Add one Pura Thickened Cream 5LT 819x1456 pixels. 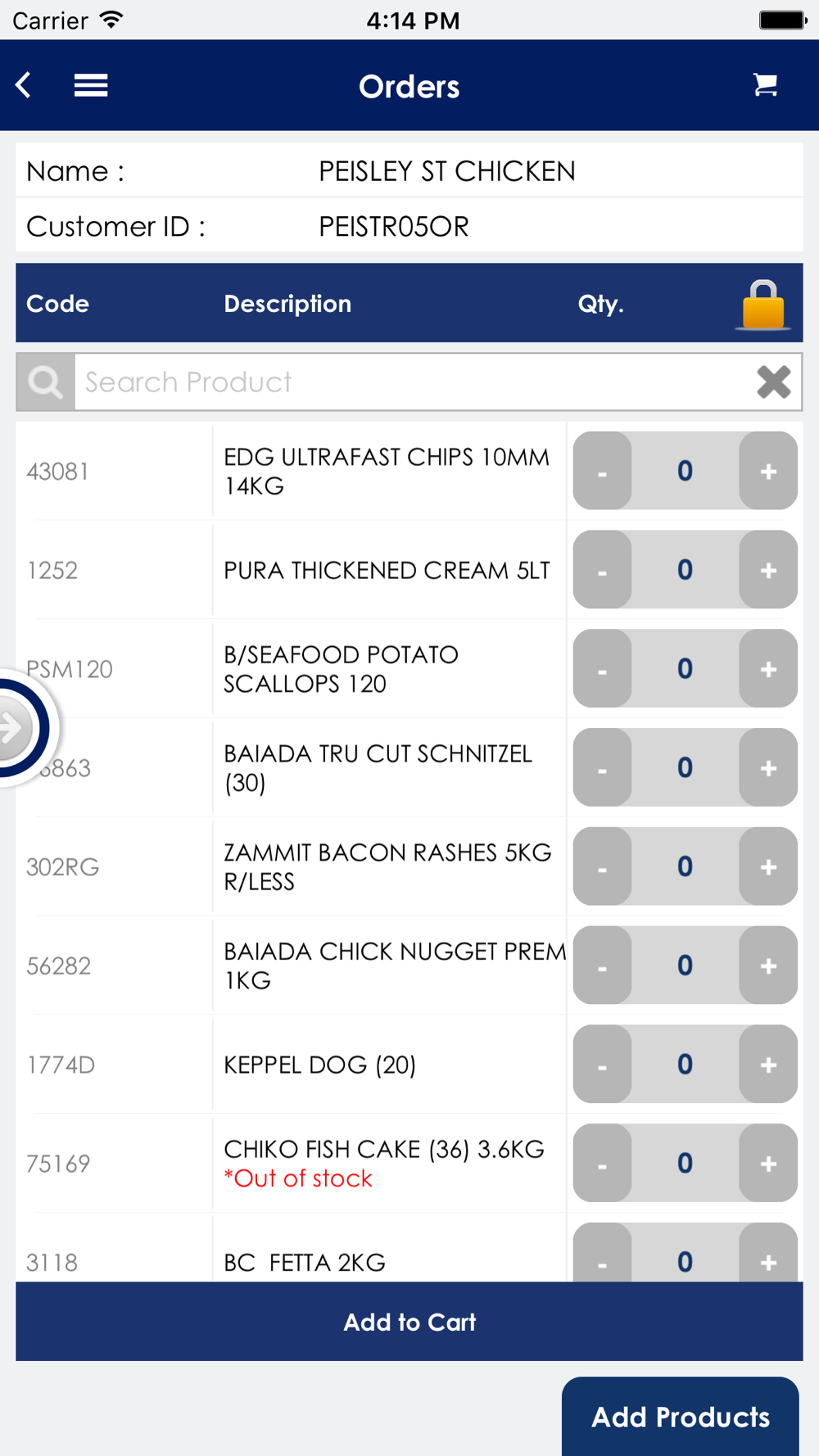coord(767,571)
